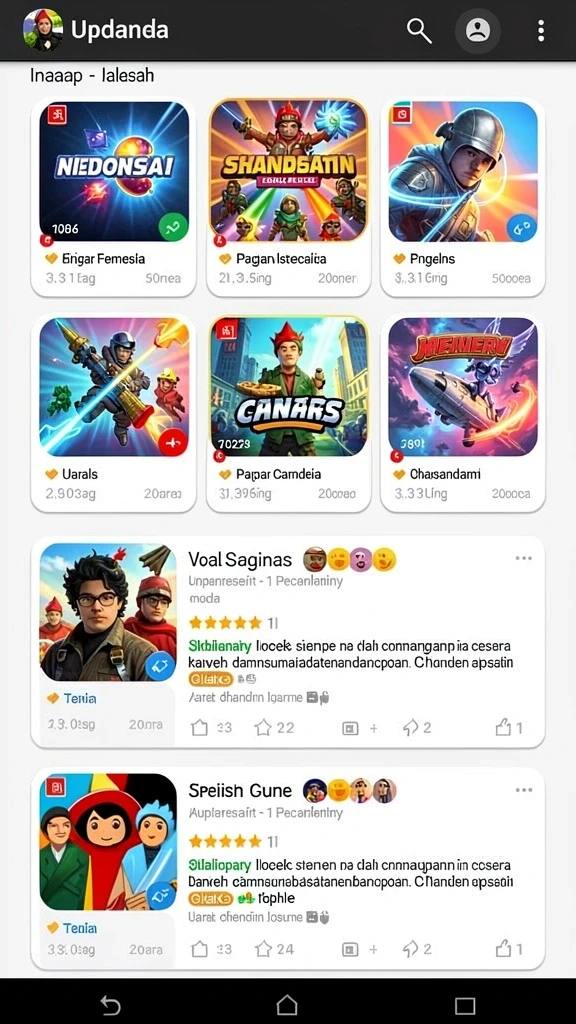Tap the star icon under Voal Saginas
This screenshot has width=576, height=1024.
pos(263,728)
